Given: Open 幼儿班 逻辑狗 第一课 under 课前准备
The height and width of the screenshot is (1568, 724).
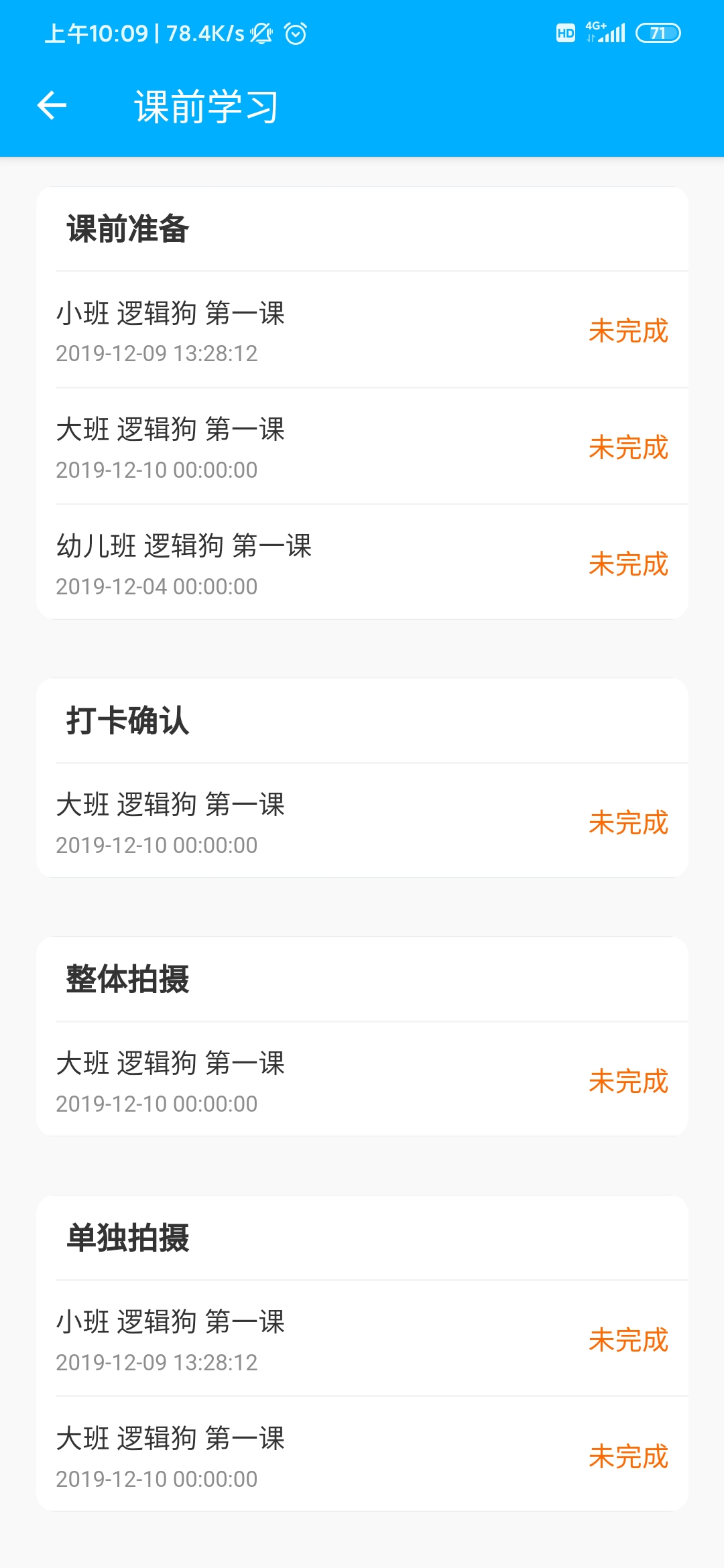Looking at the screenshot, I should click(x=362, y=564).
